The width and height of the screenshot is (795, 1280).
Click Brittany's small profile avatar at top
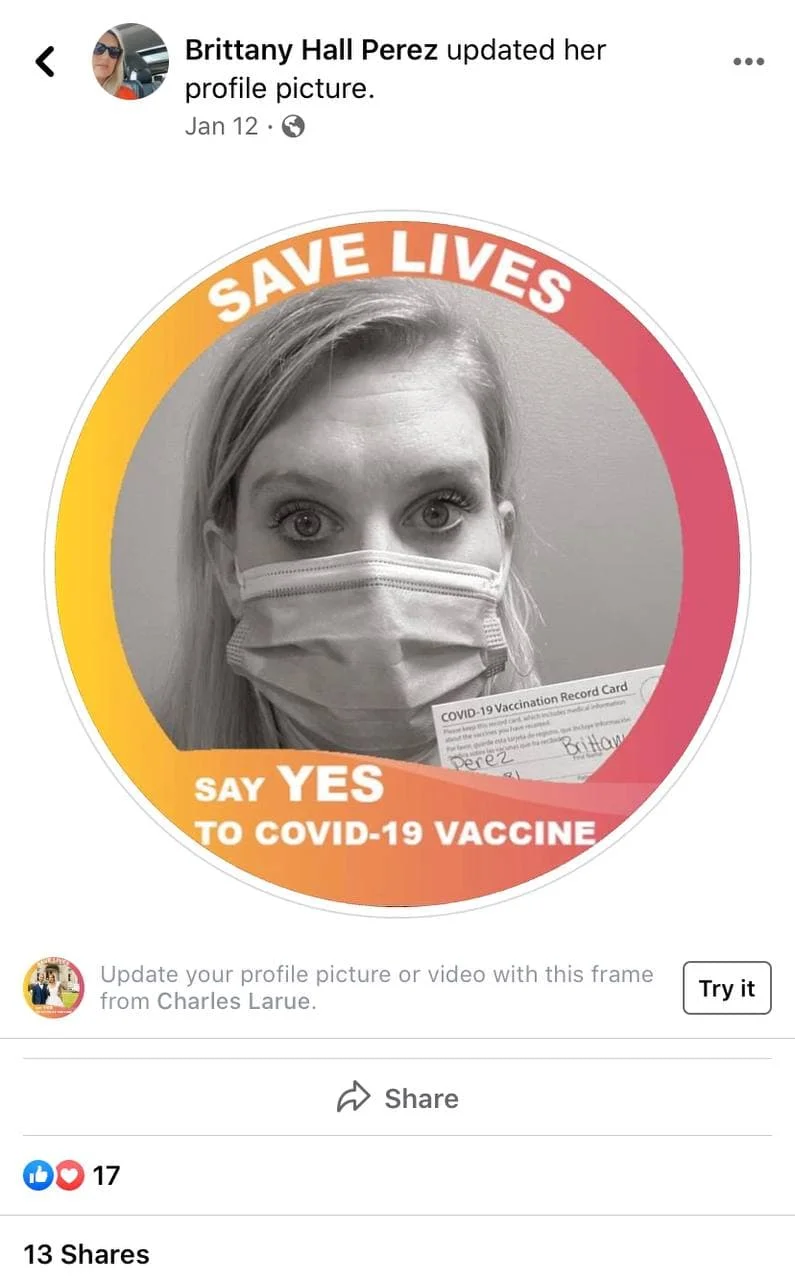point(130,62)
